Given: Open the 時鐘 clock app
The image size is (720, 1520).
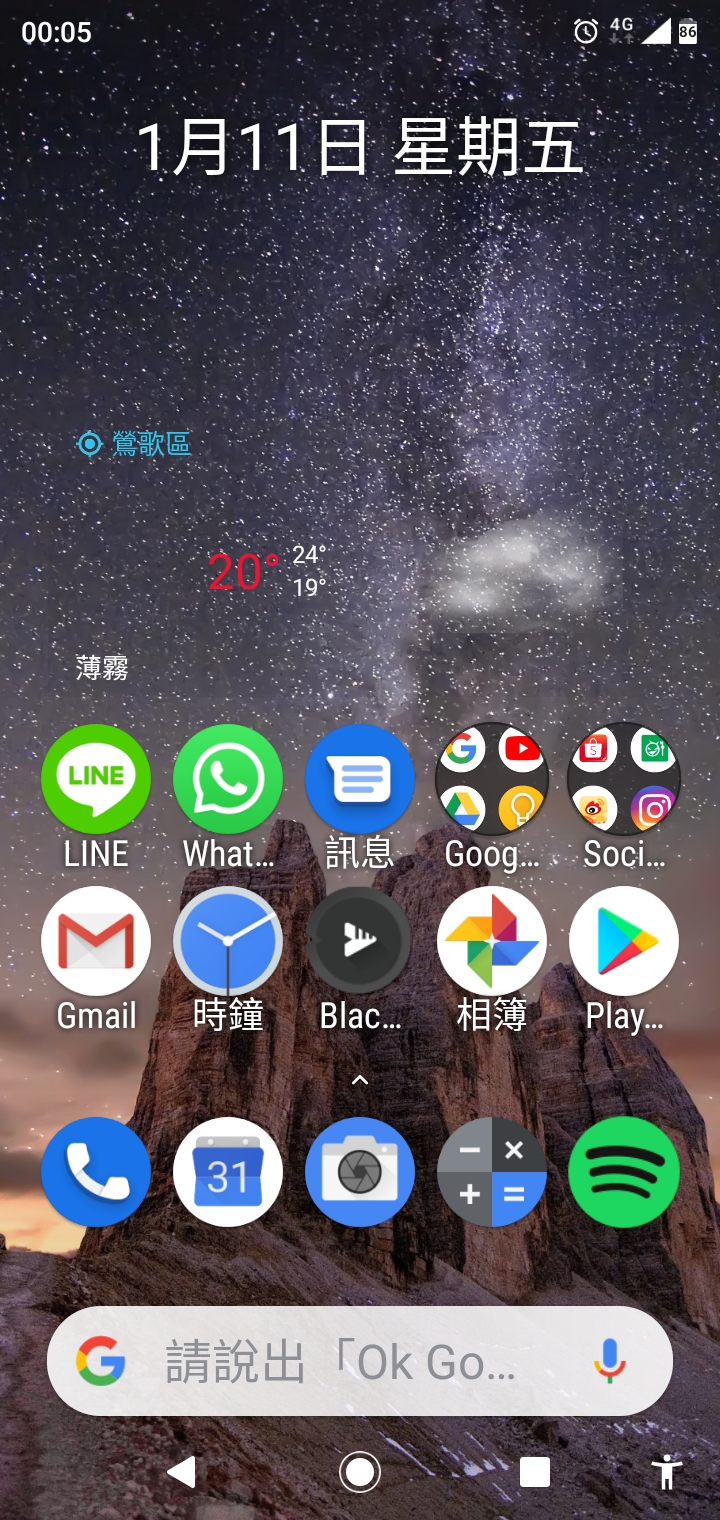Looking at the screenshot, I should [x=228, y=941].
